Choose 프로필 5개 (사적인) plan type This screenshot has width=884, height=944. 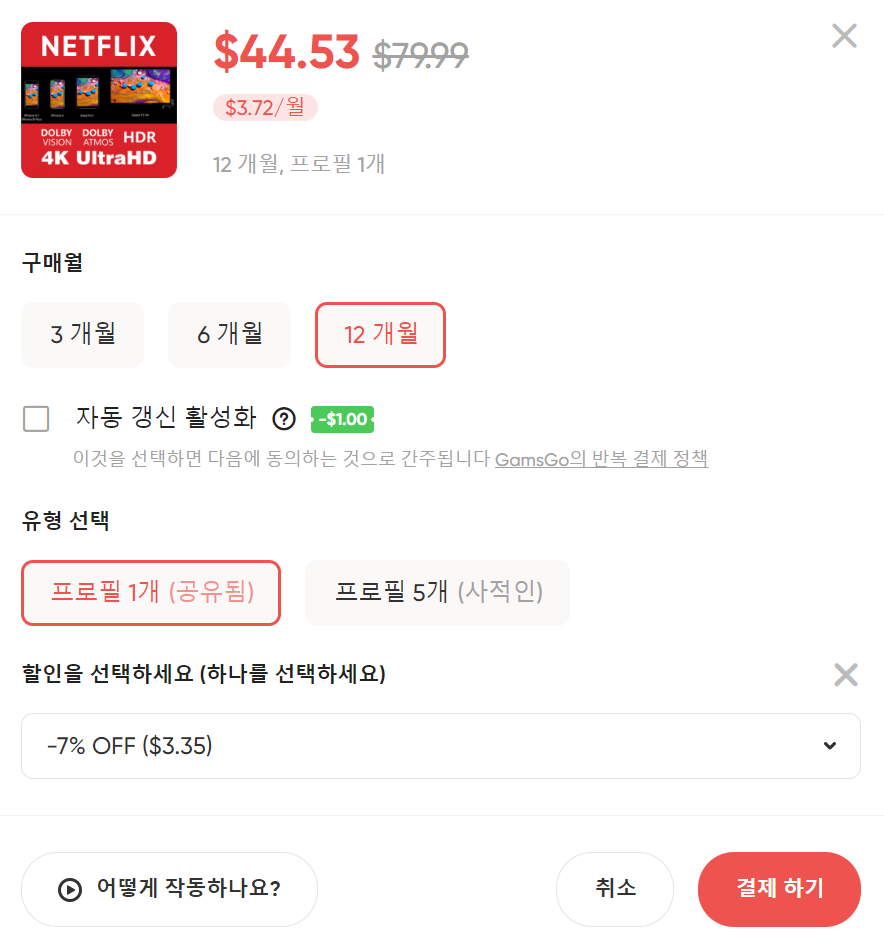pyautogui.click(x=437, y=593)
